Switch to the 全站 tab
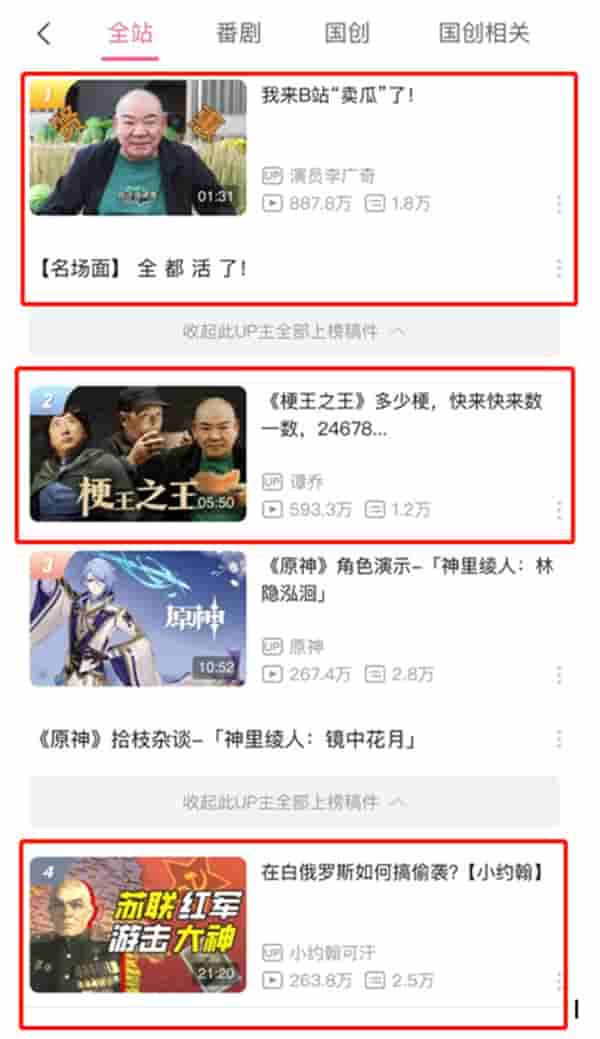Screen dimensions: 600x1039 130,33
